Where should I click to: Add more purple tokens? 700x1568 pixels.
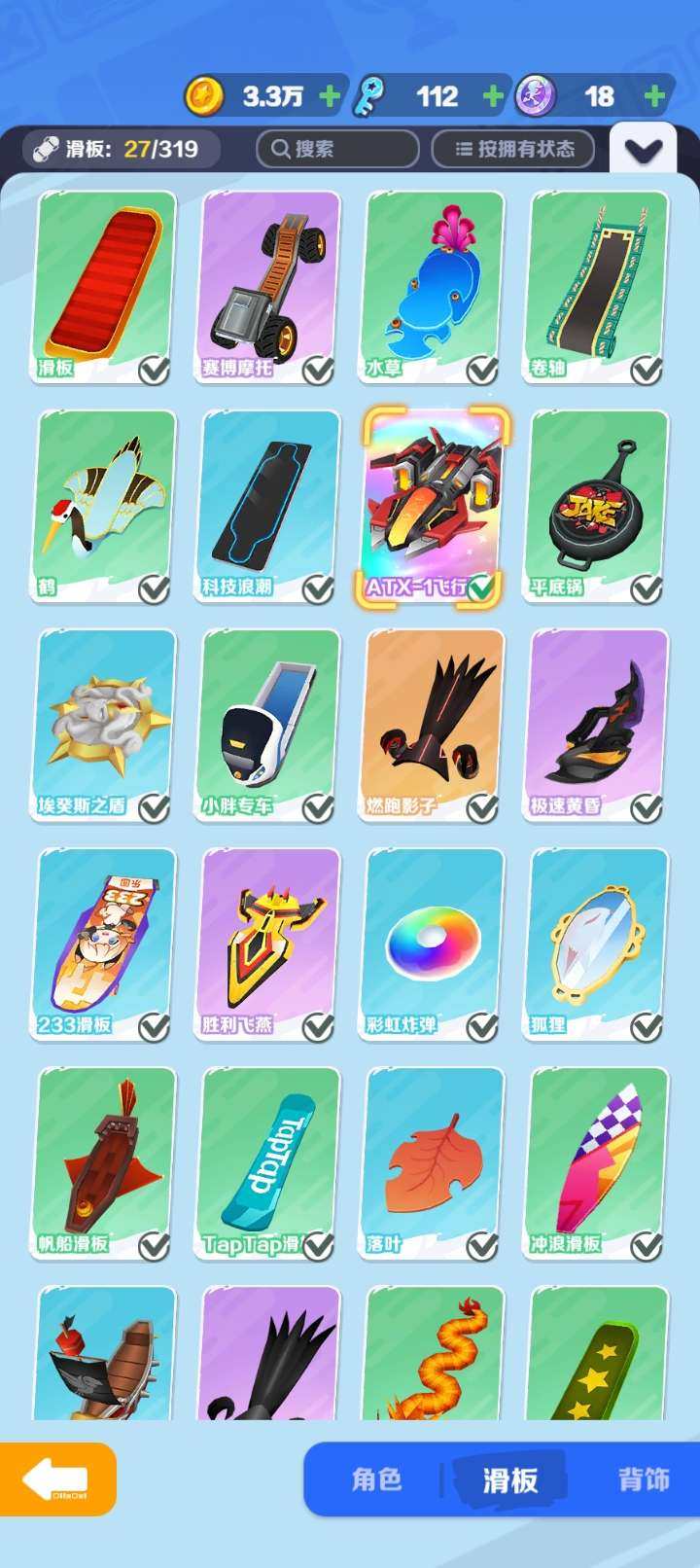point(655,96)
